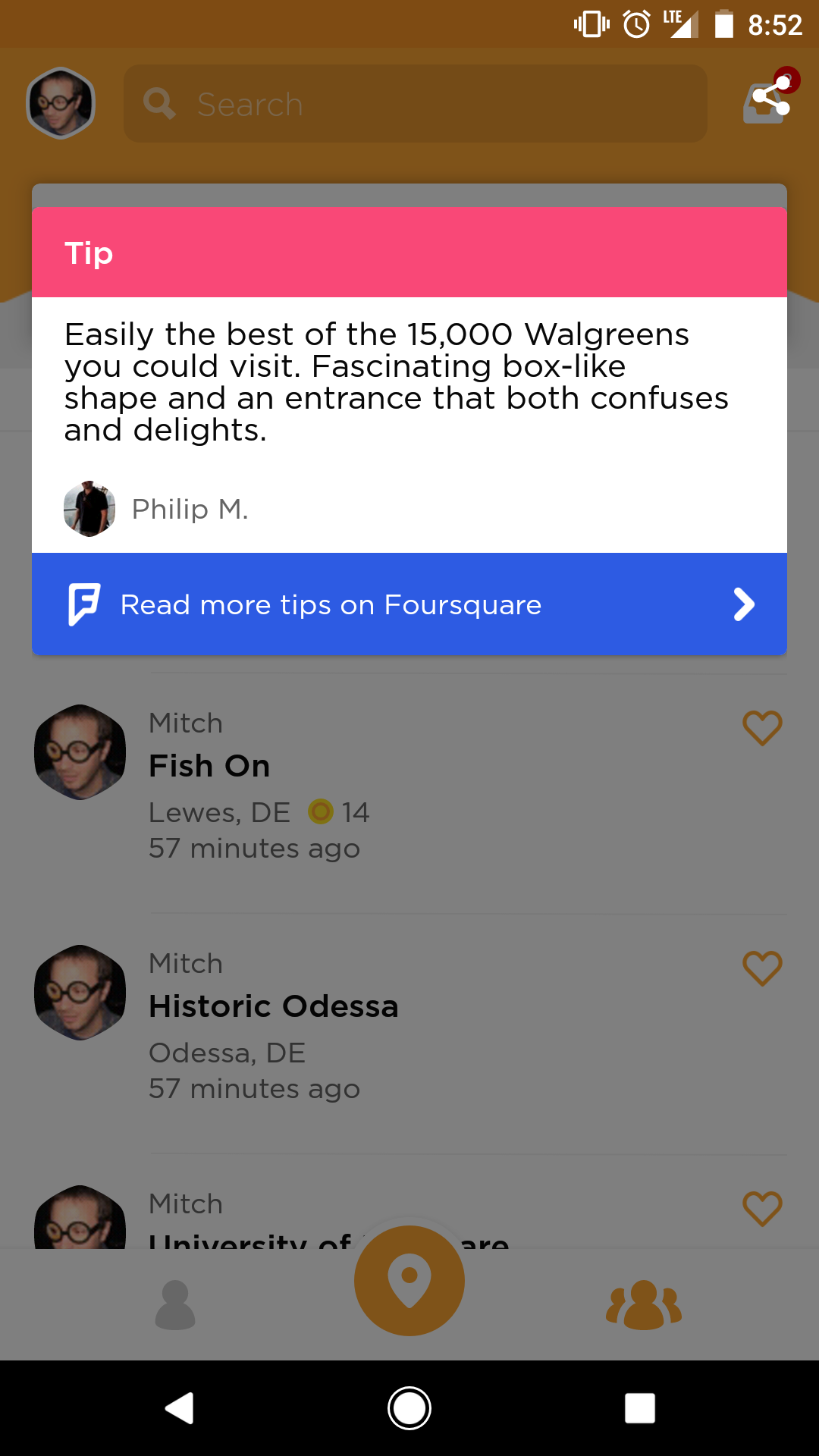Tap the check-in location pin button
This screenshot has width=819, height=1456.
(409, 1280)
